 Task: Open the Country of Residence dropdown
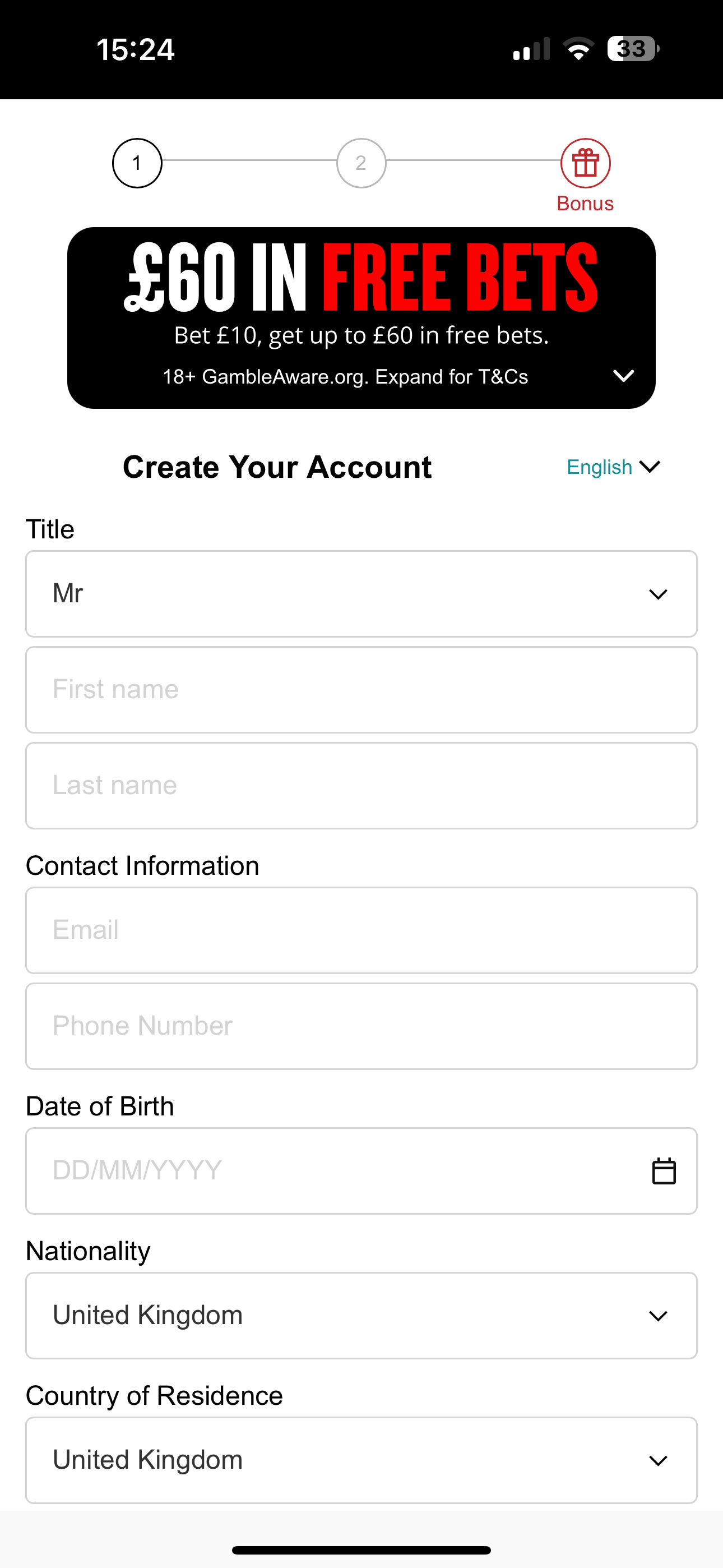[x=361, y=1460]
